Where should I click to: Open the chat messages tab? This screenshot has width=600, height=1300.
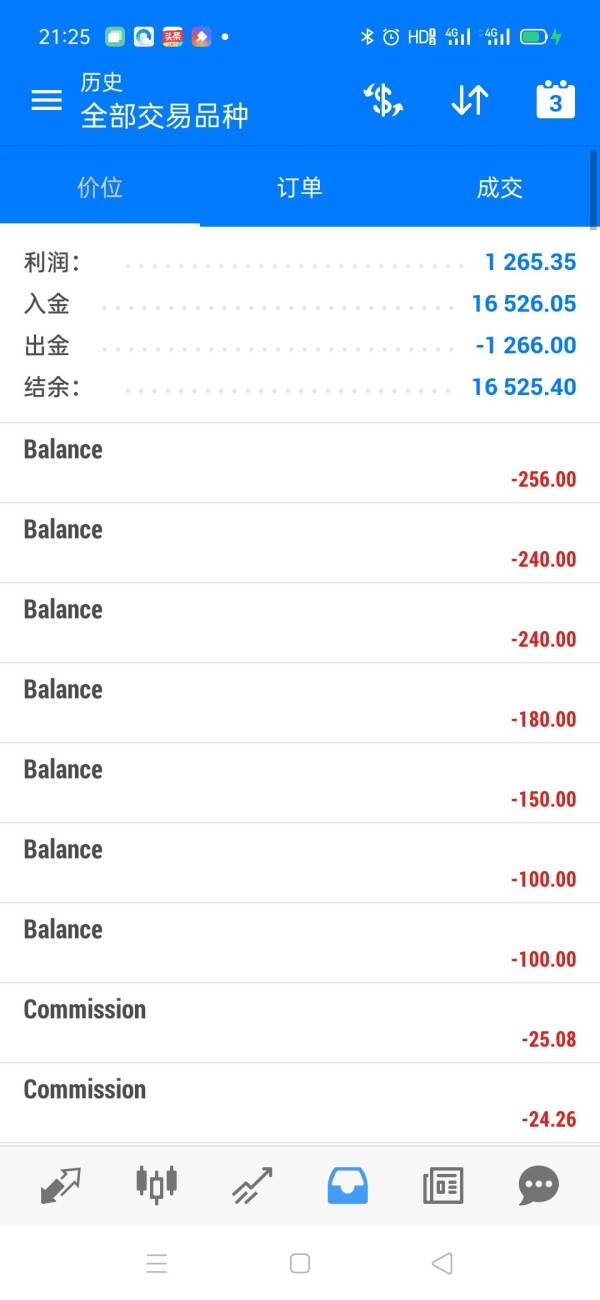pyautogui.click(x=539, y=1186)
